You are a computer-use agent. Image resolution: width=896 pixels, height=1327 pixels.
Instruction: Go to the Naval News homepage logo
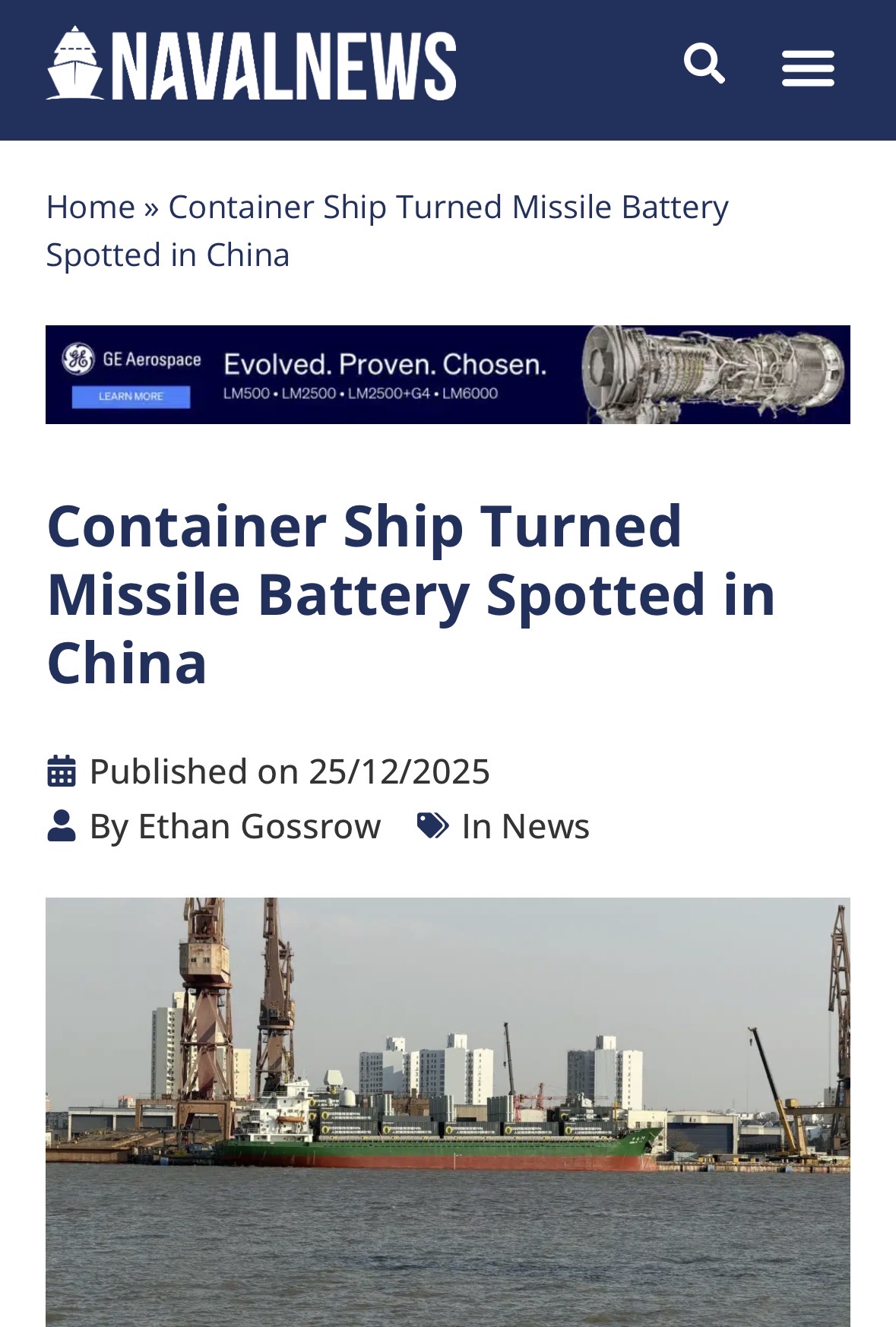(x=252, y=65)
